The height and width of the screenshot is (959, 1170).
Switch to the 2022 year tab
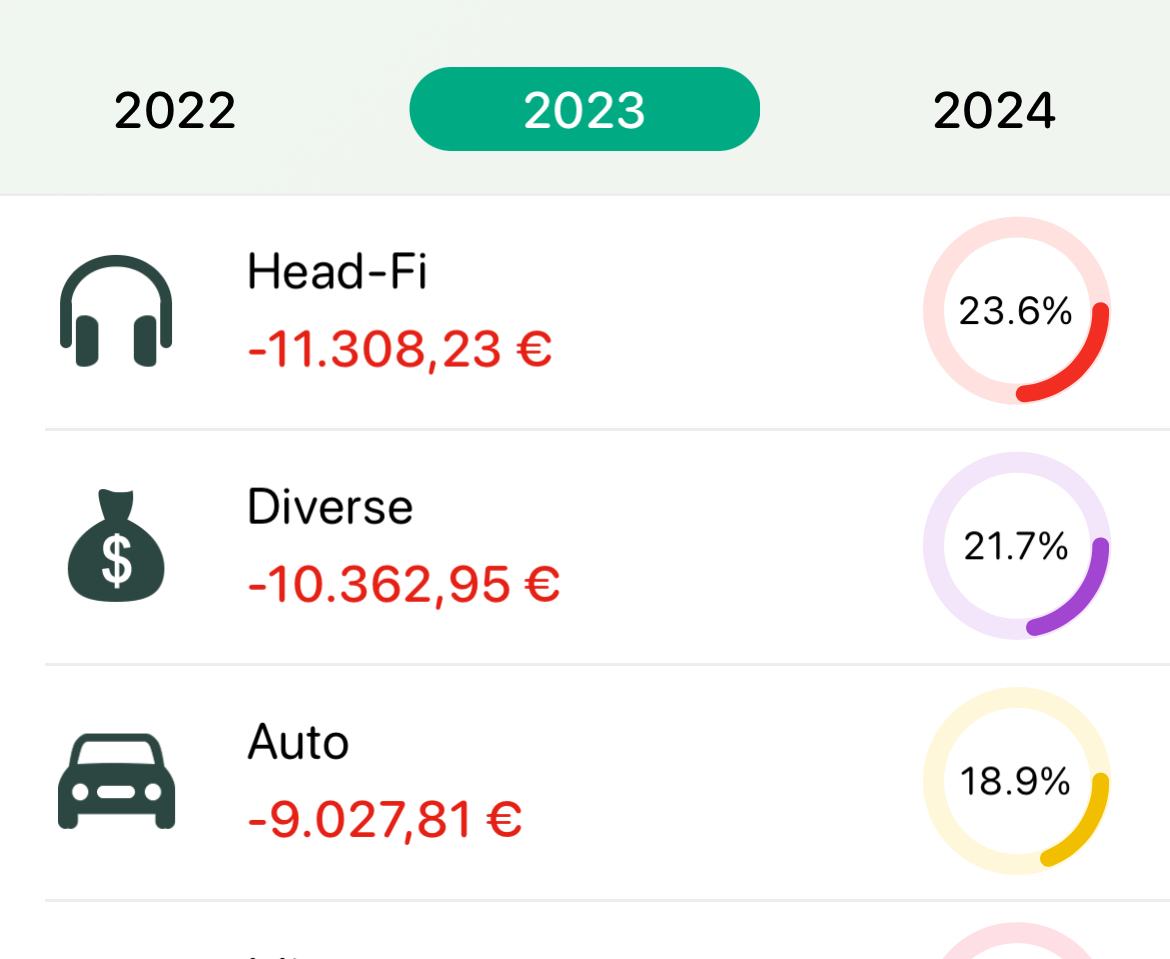[x=175, y=110]
